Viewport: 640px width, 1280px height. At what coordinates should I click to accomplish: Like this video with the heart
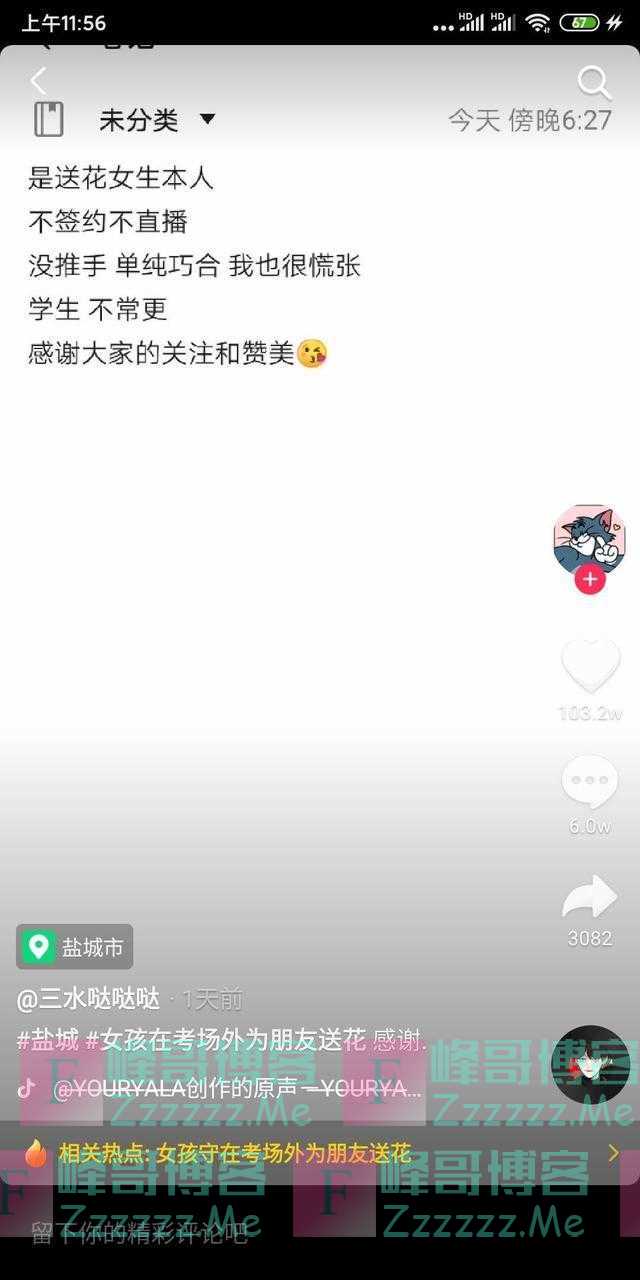[590, 665]
